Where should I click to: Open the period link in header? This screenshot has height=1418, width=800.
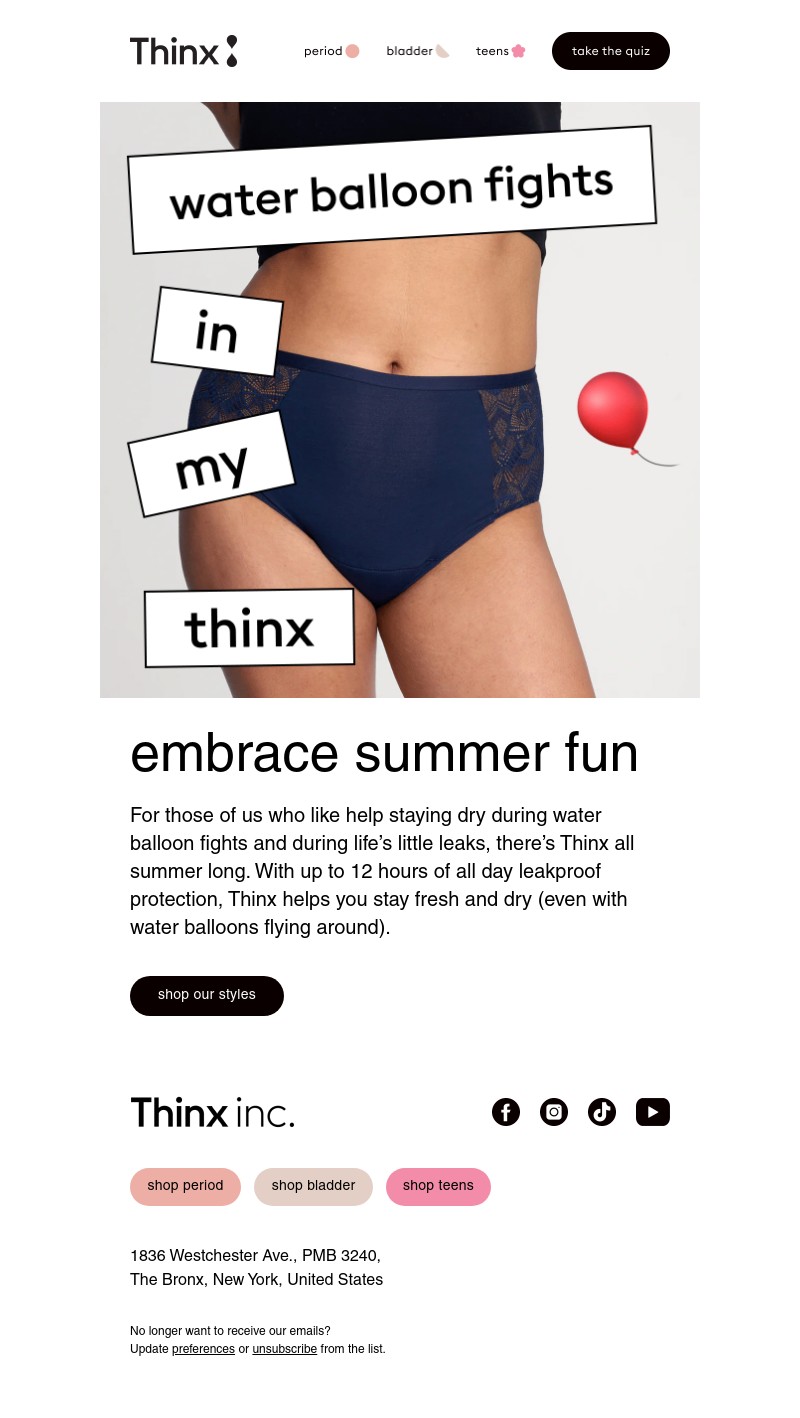[x=331, y=51]
